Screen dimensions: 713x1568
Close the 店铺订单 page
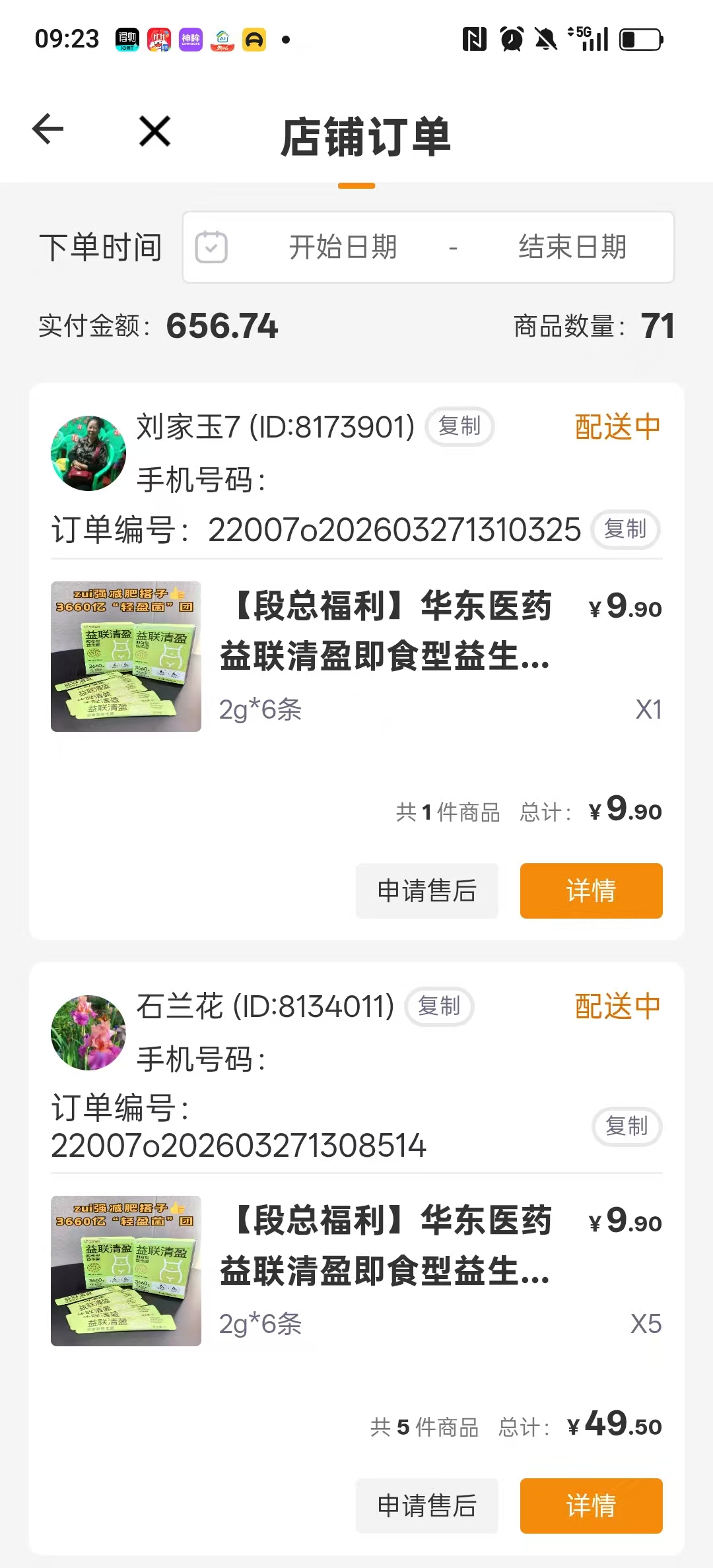(x=154, y=131)
